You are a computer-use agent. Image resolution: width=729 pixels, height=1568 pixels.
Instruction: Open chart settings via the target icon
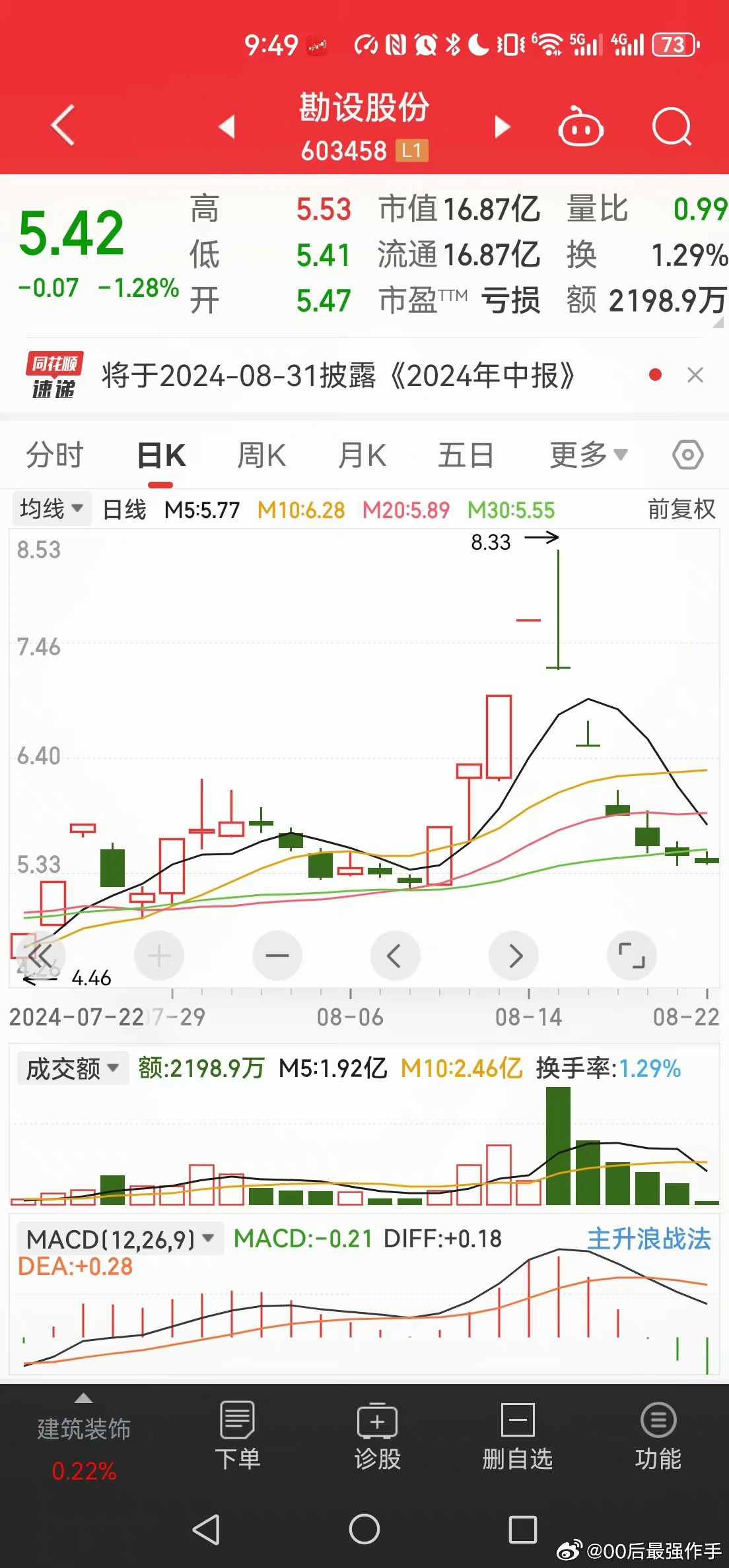687,454
